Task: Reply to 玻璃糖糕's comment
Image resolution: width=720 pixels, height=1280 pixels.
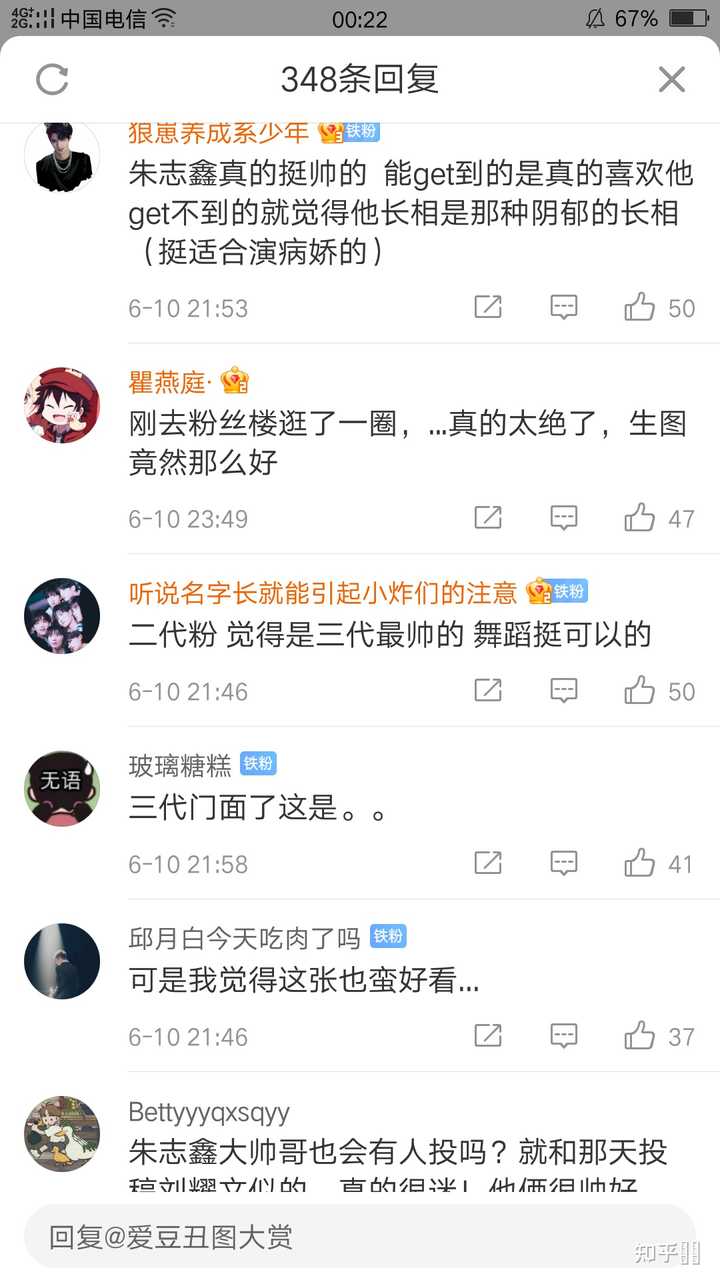Action: tap(564, 863)
